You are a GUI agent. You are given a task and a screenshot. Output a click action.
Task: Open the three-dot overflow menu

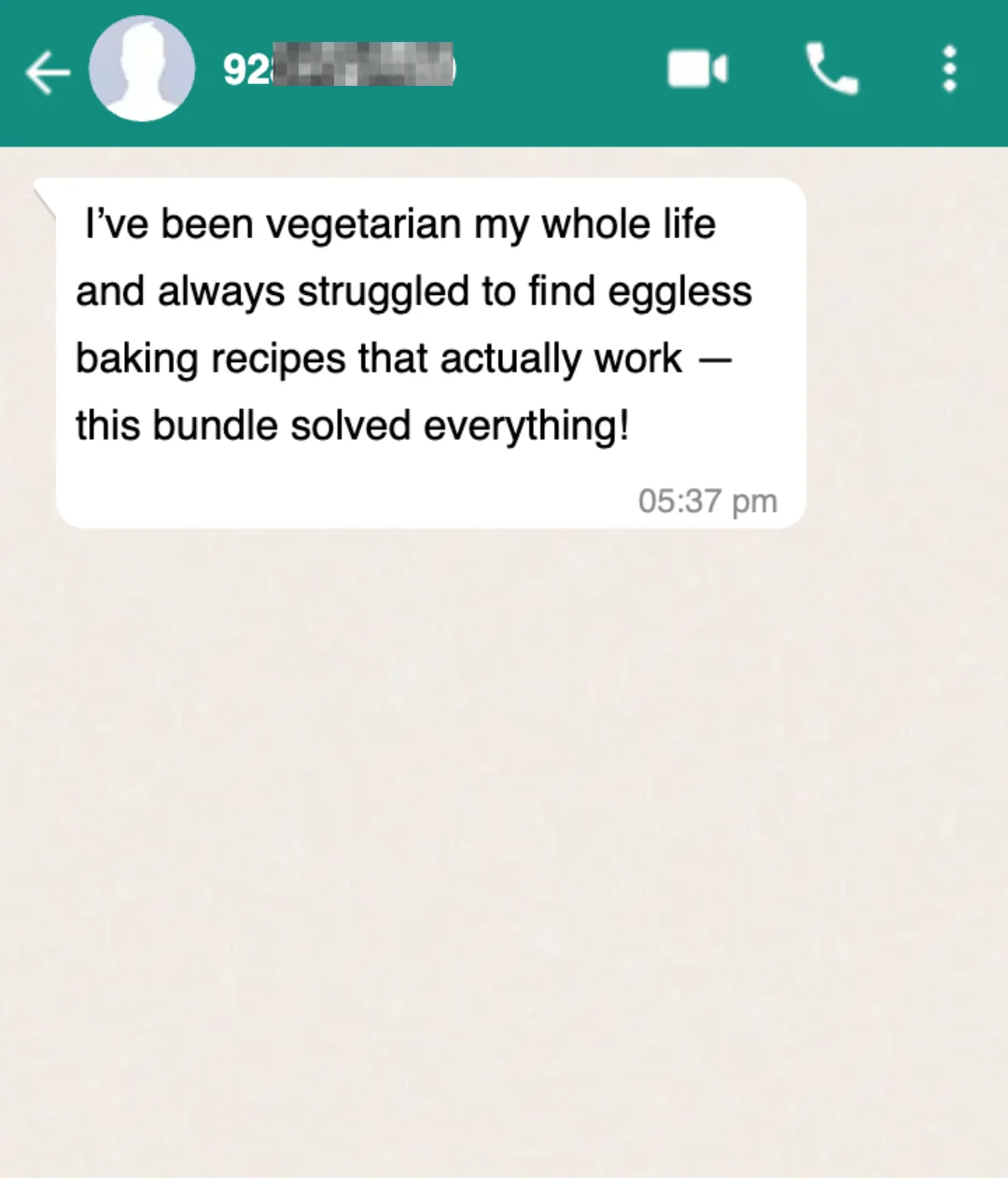point(949,70)
